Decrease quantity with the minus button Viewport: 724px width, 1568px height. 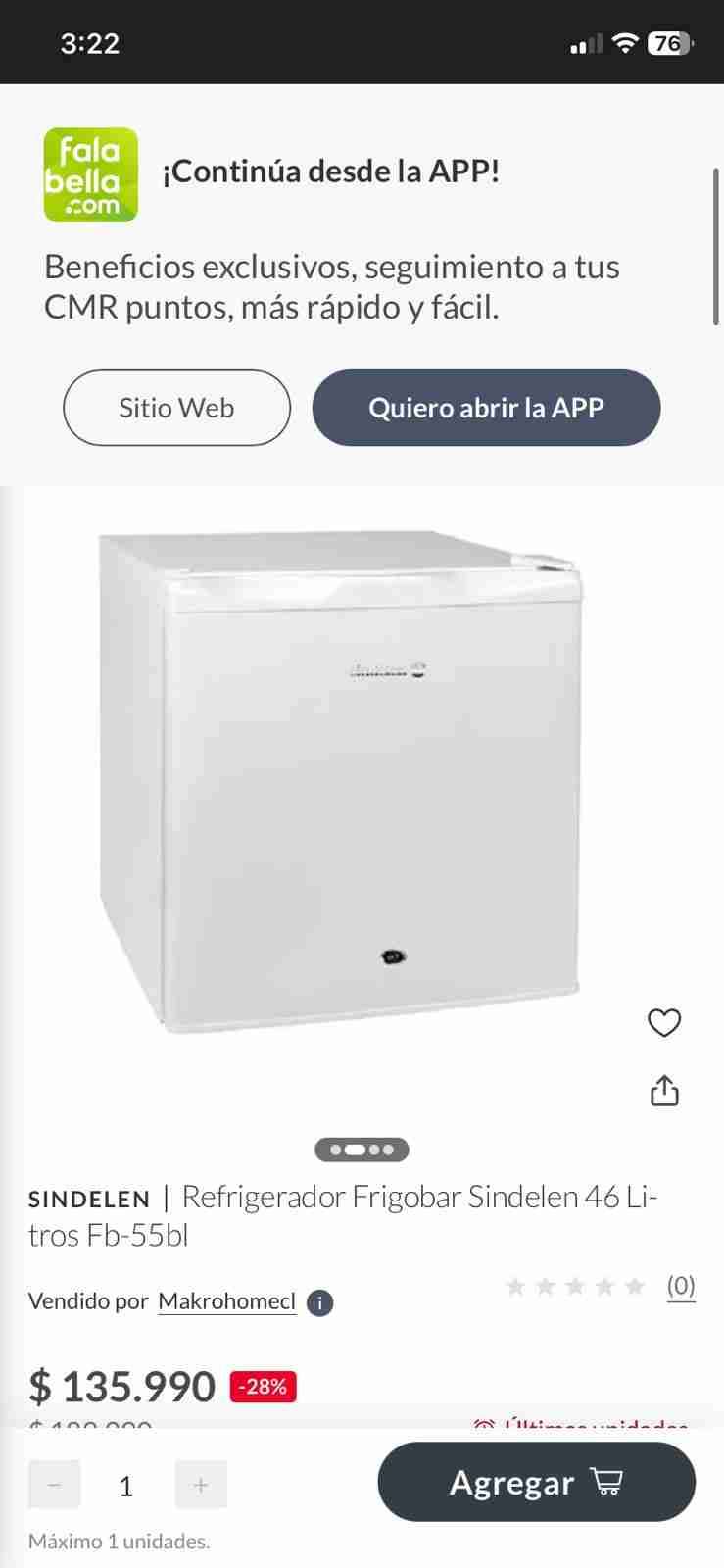pos(55,1485)
